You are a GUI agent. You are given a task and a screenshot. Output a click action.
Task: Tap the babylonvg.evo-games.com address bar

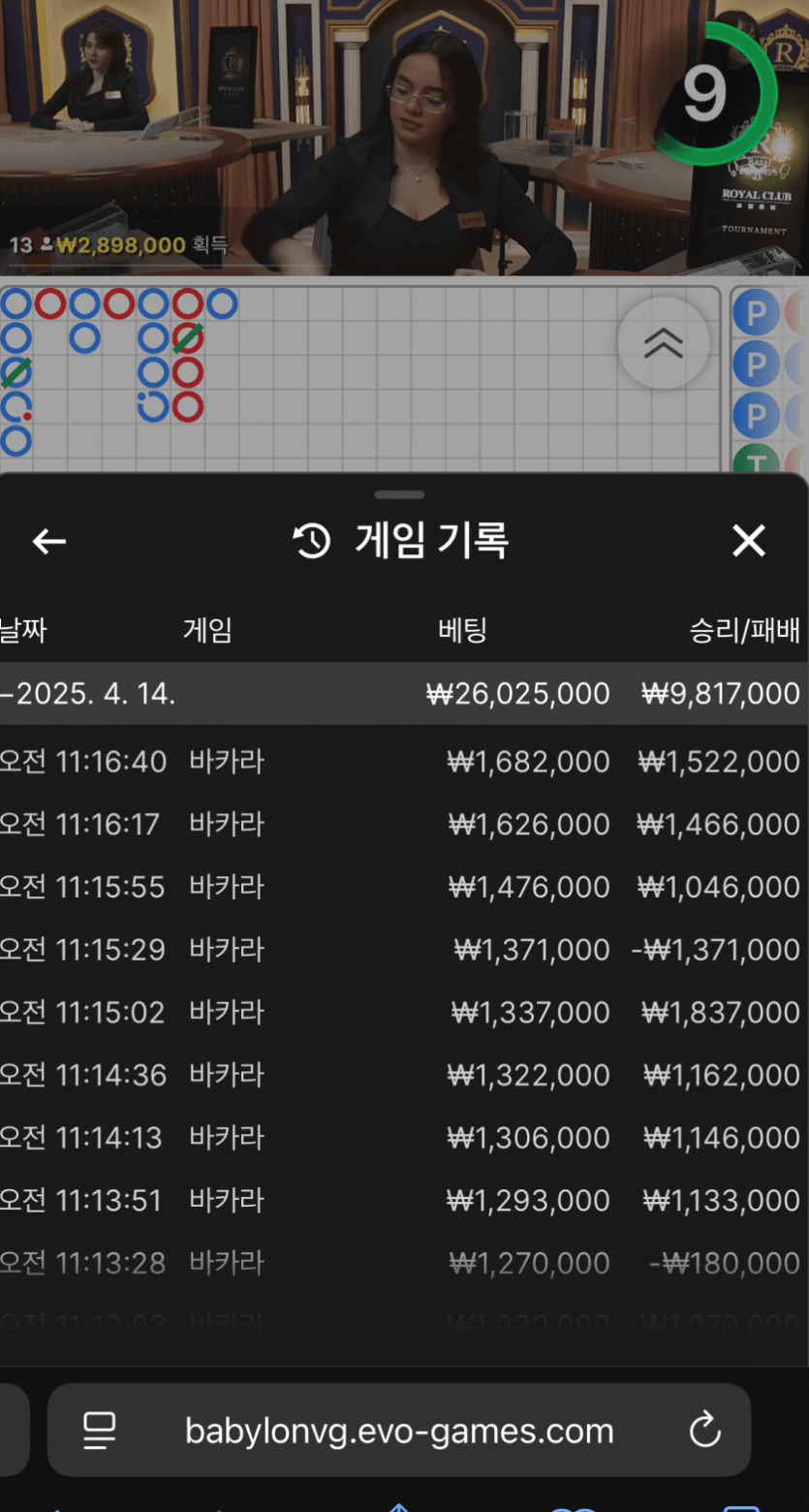[x=399, y=1431]
